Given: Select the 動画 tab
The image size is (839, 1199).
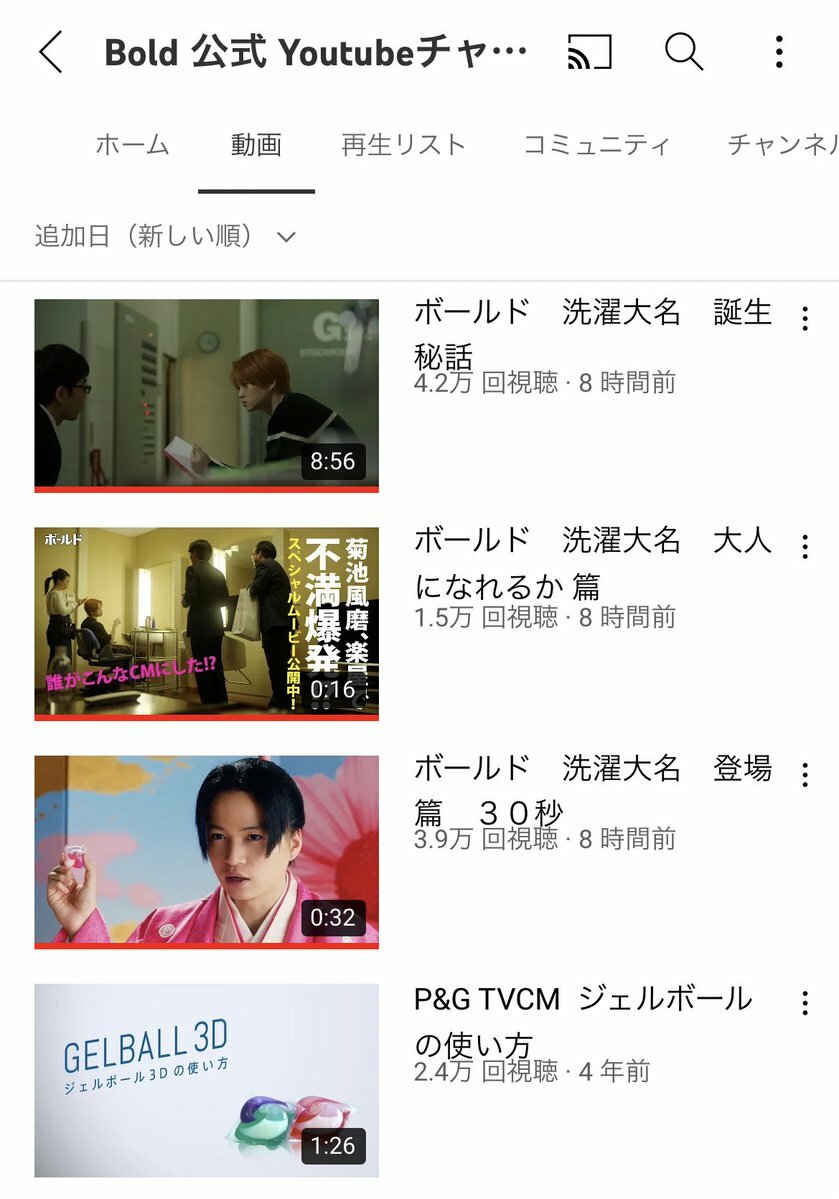Looking at the screenshot, I should tap(256, 145).
